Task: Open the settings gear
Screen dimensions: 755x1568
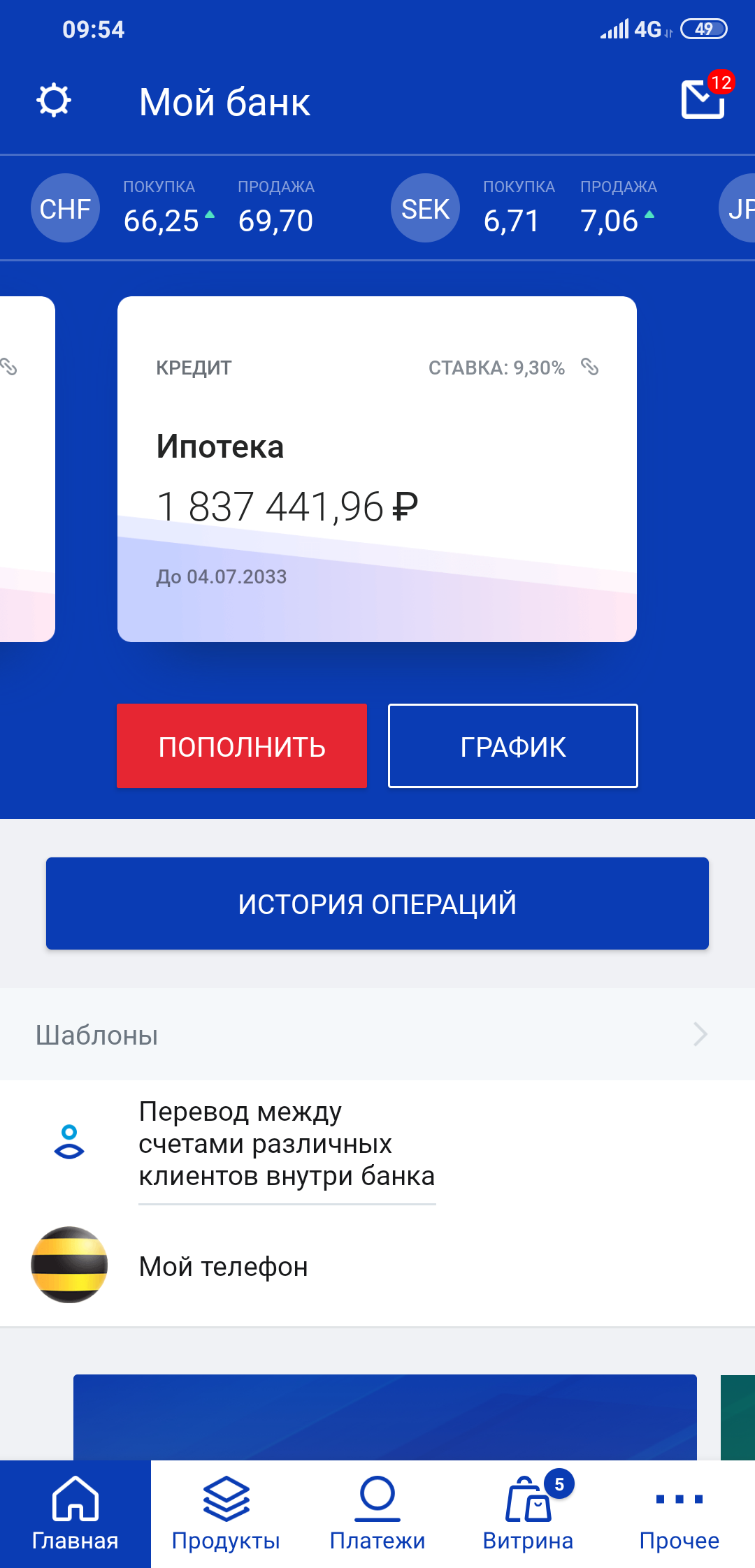Action: click(54, 101)
